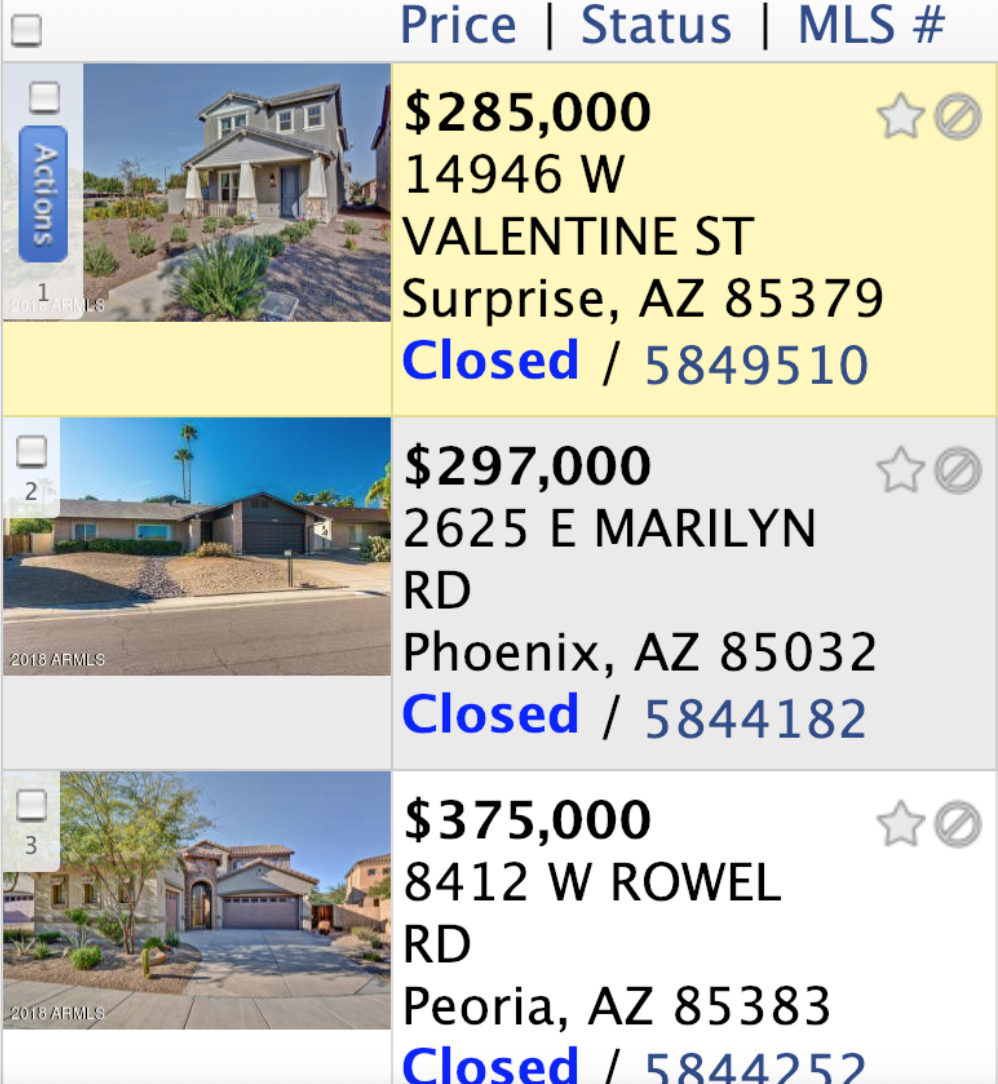Open MLS number 5844182

click(755, 719)
